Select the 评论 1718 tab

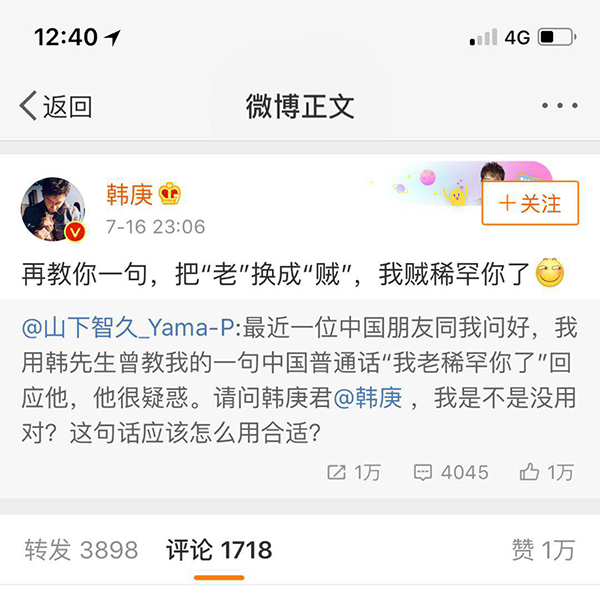(x=219, y=549)
